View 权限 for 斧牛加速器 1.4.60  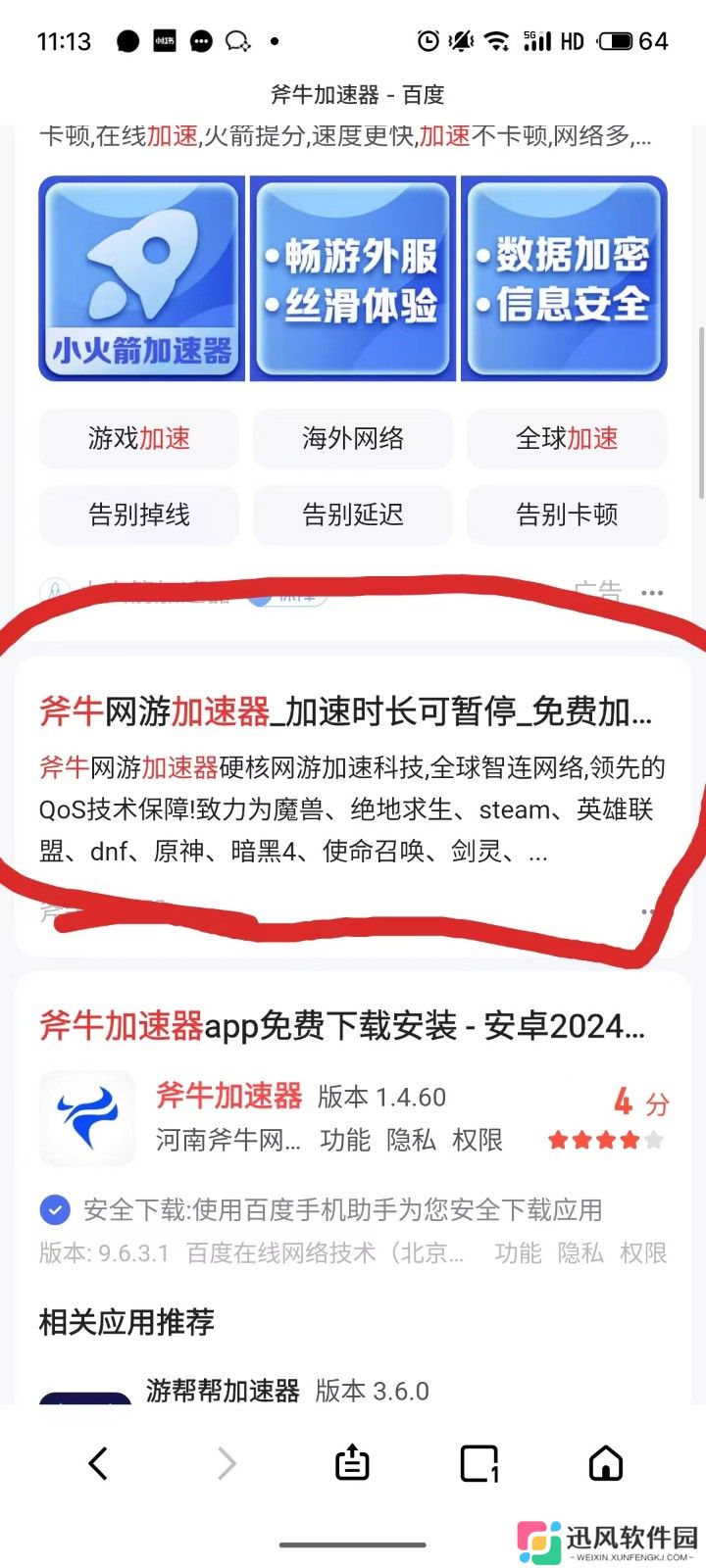478,1140
